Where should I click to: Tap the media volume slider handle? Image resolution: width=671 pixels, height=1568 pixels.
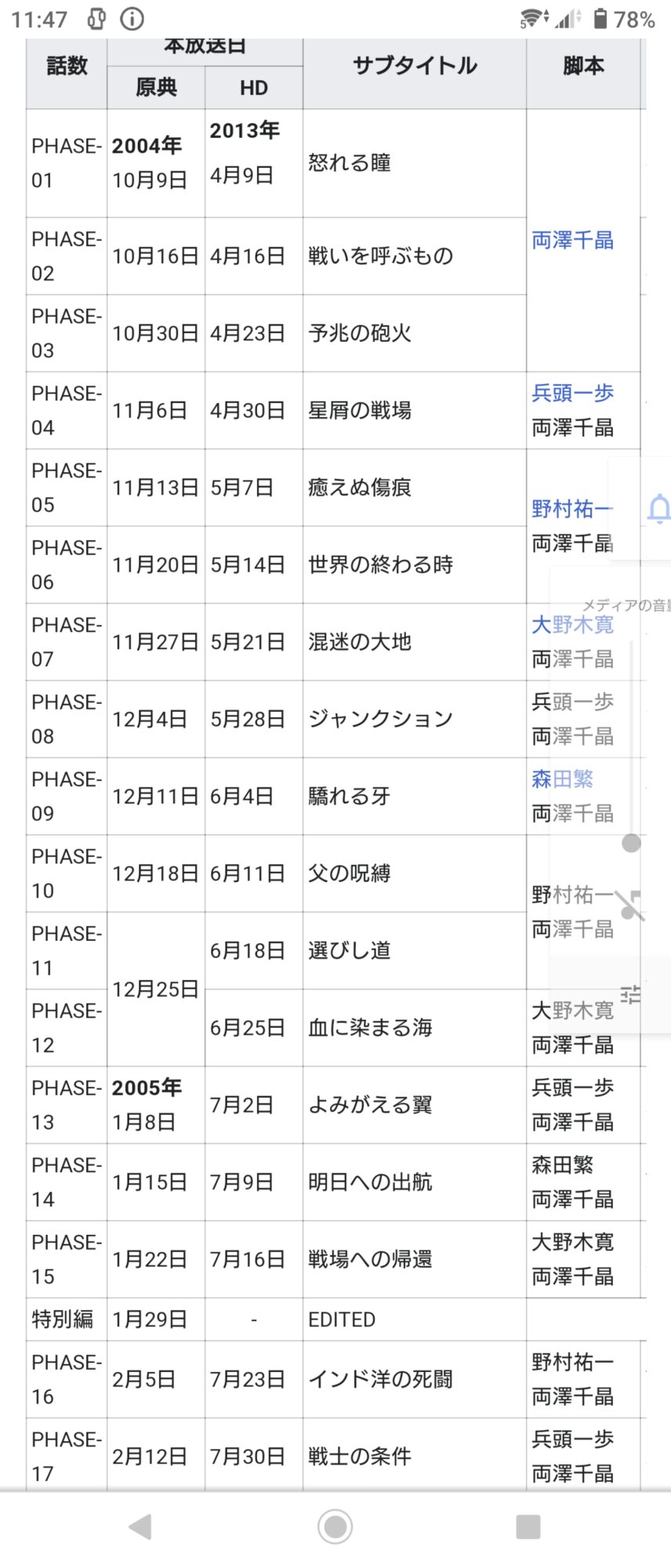pos(631,844)
